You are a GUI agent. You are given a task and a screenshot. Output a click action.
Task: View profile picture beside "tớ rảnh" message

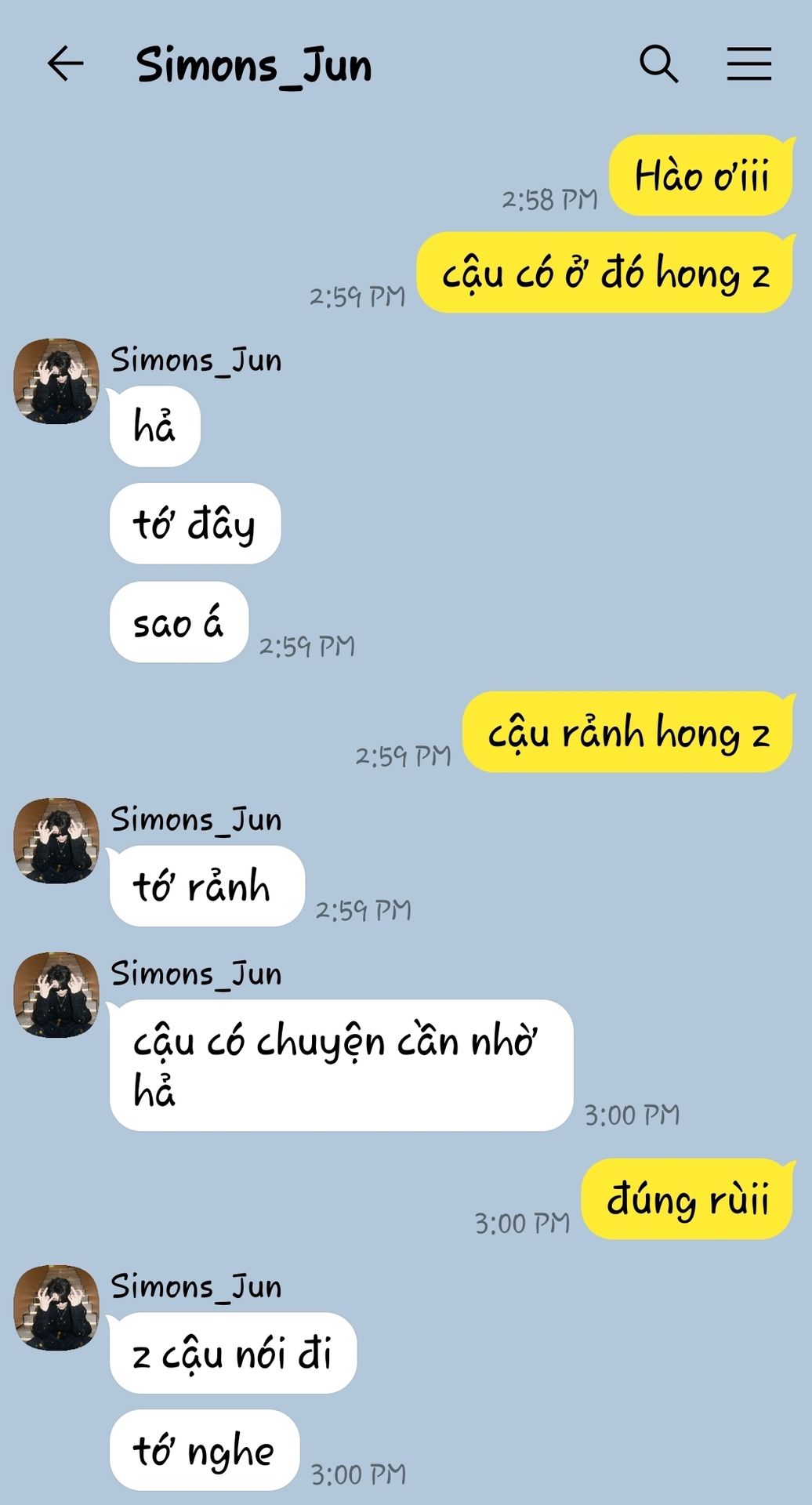point(56,841)
